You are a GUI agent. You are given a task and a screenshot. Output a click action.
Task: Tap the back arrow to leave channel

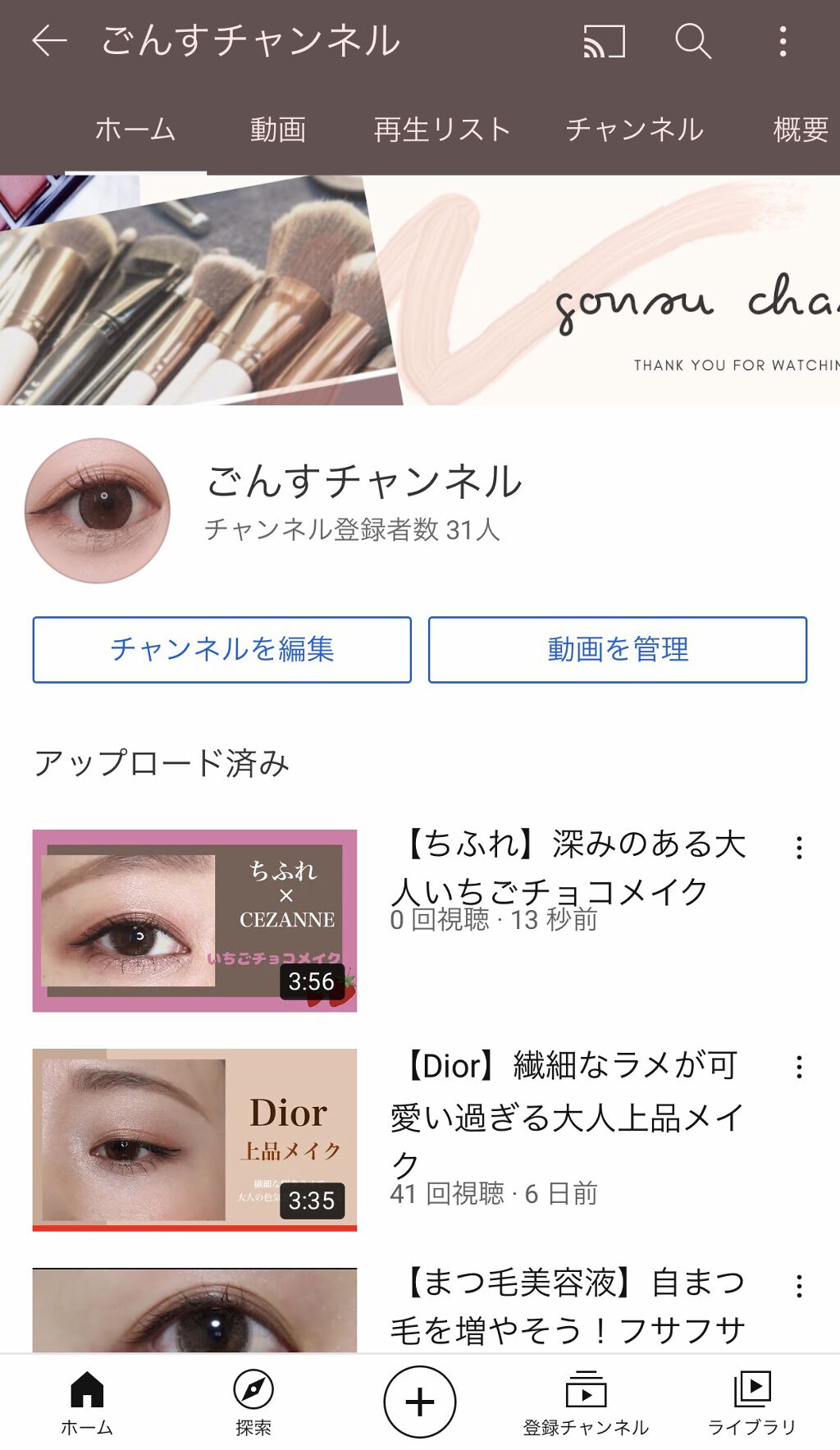coord(47,42)
